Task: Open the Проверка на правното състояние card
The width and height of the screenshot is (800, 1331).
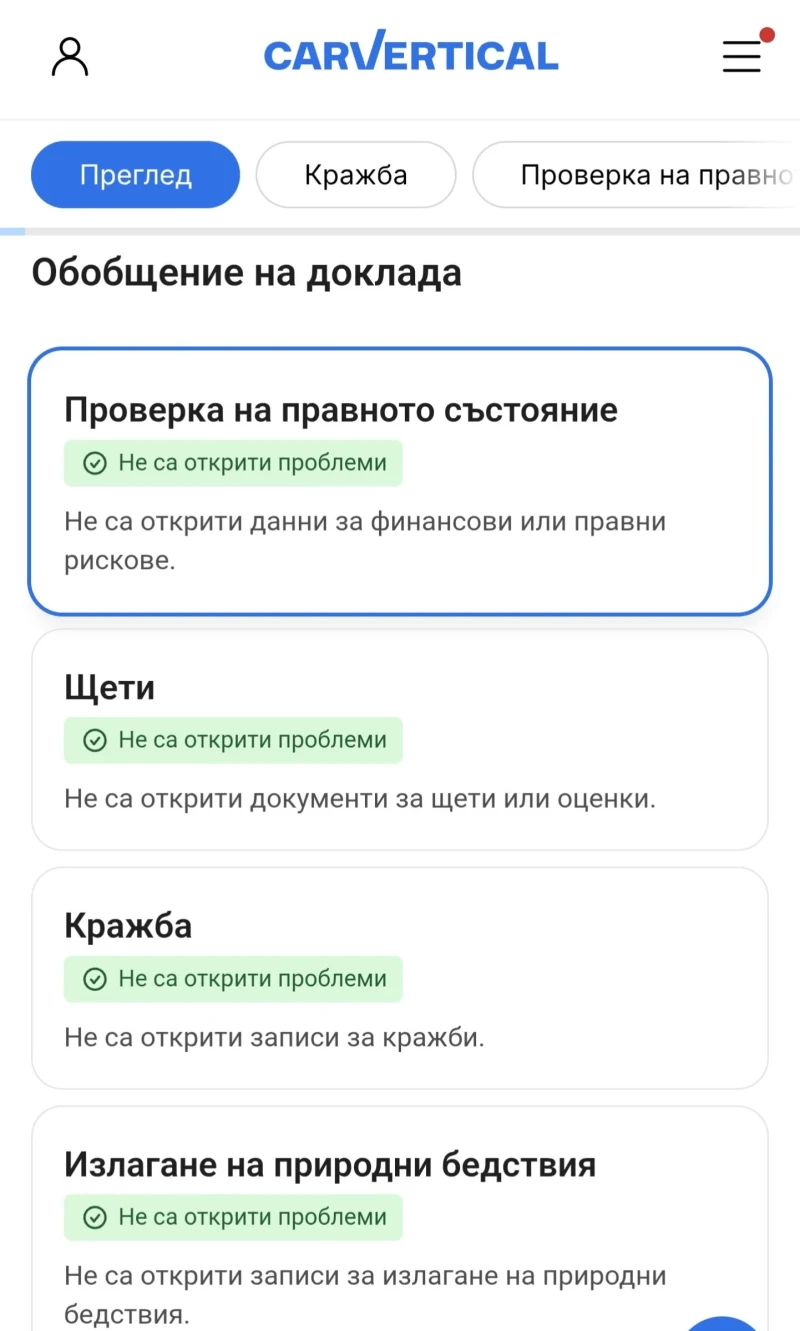Action: point(400,481)
